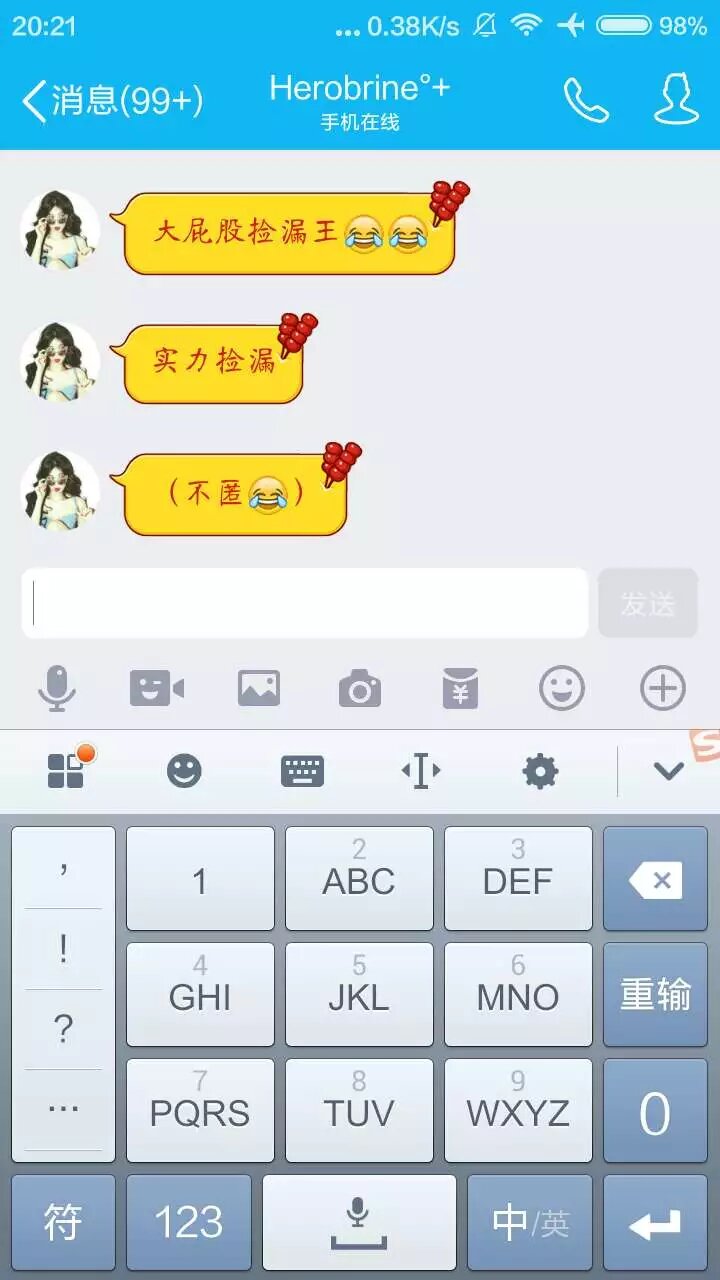Viewport: 720px width, 1280px height.
Task: Start a video call from the chat toolbar
Action: [x=157, y=688]
